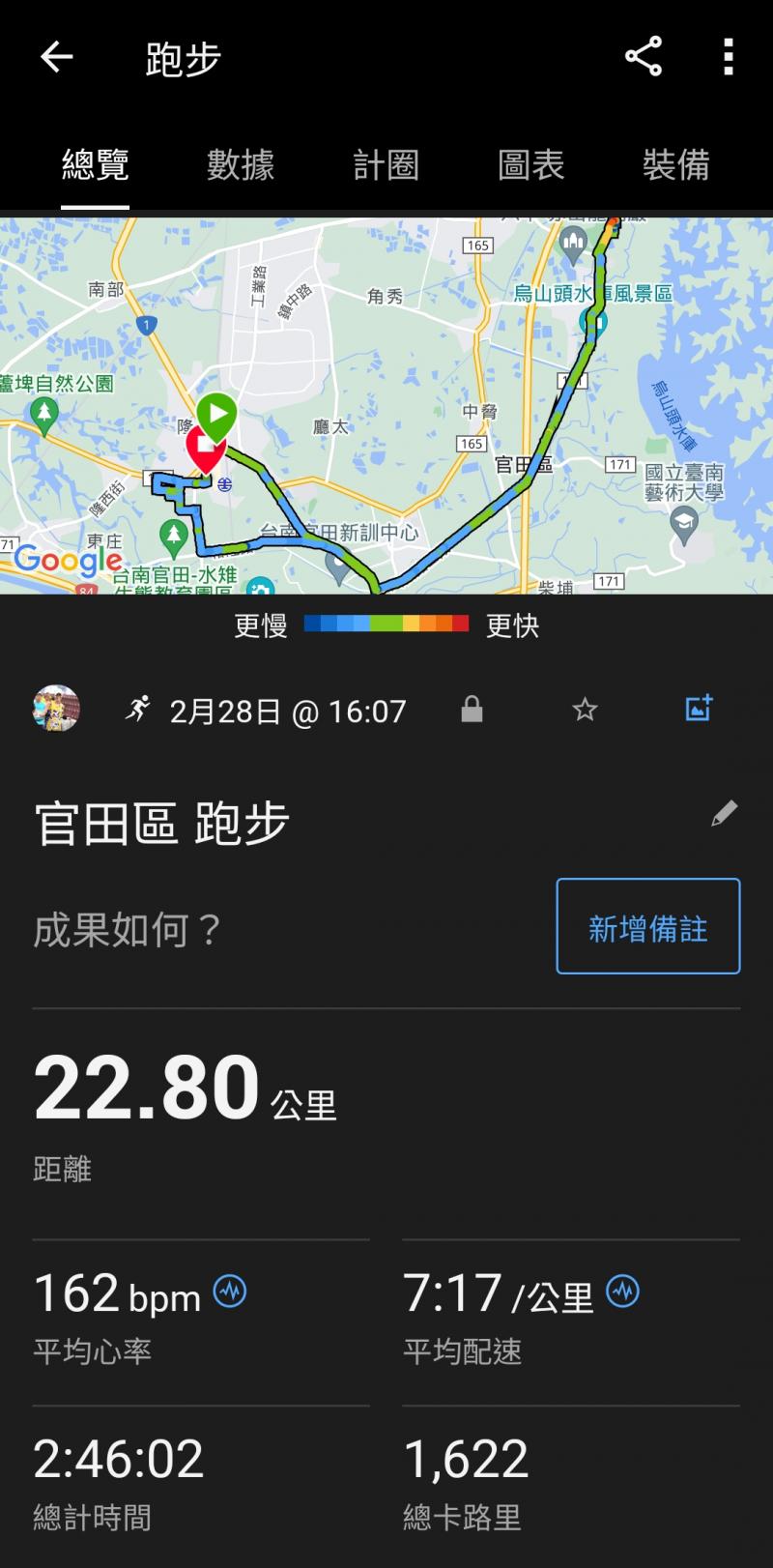This screenshot has height=1568, width=773.
Task: Switch to the 計圈 tab
Action: (x=386, y=164)
